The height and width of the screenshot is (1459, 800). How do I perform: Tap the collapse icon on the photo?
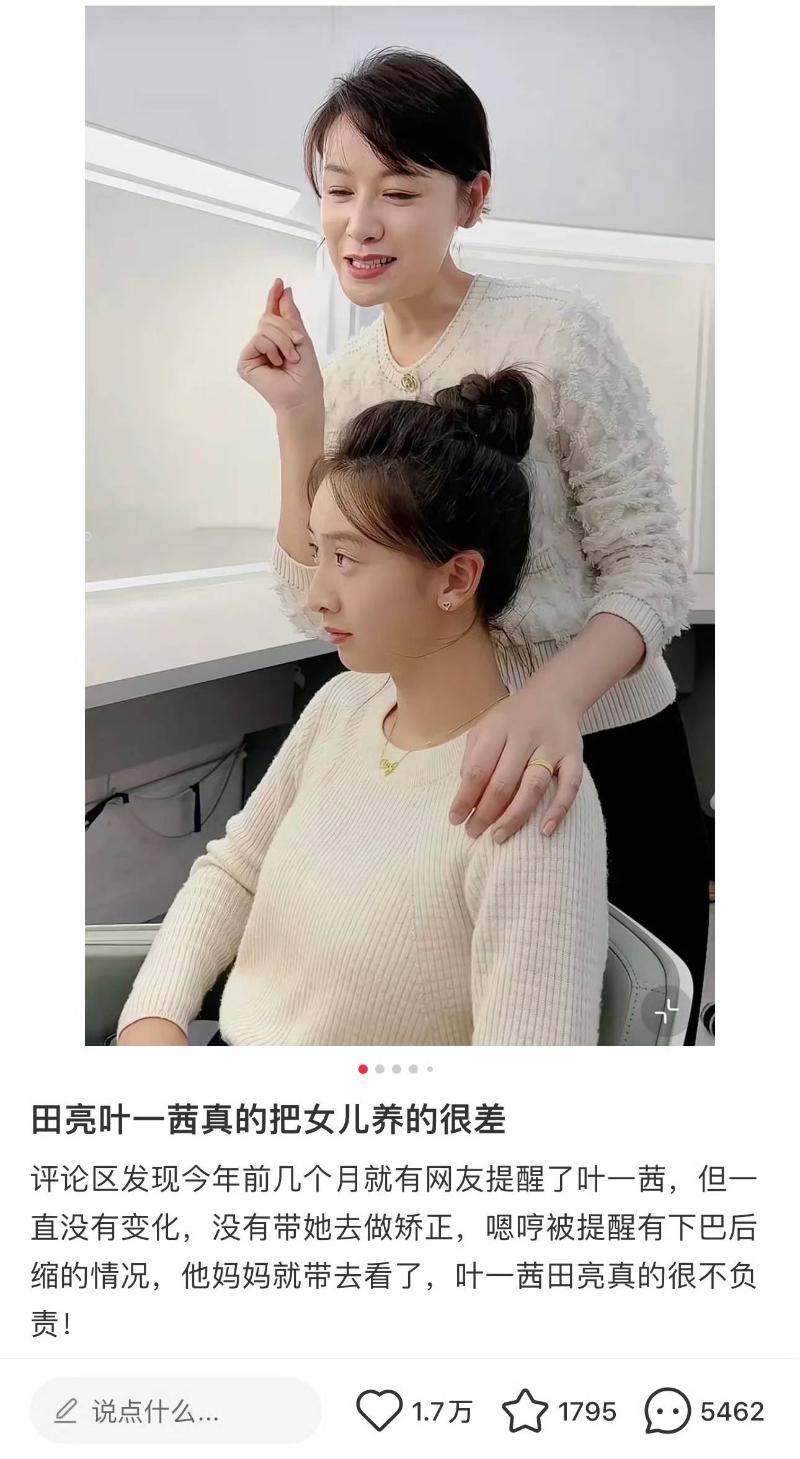coord(666,1011)
